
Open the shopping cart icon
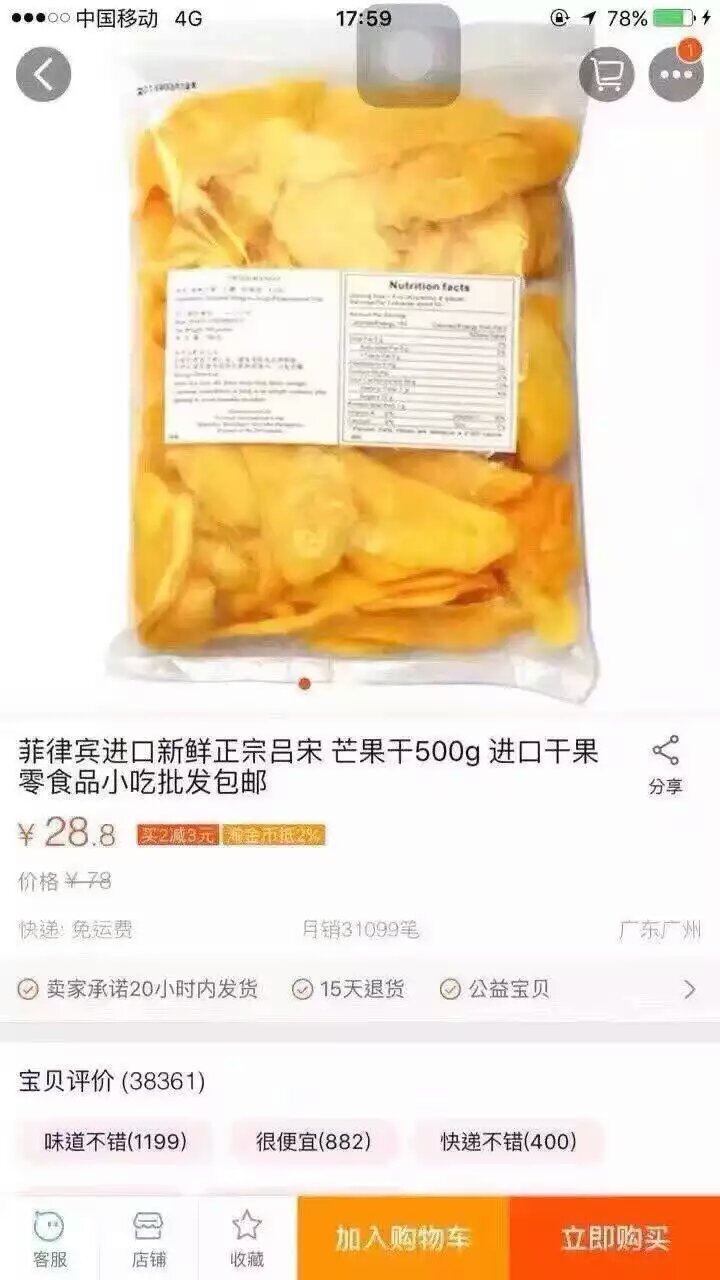606,75
